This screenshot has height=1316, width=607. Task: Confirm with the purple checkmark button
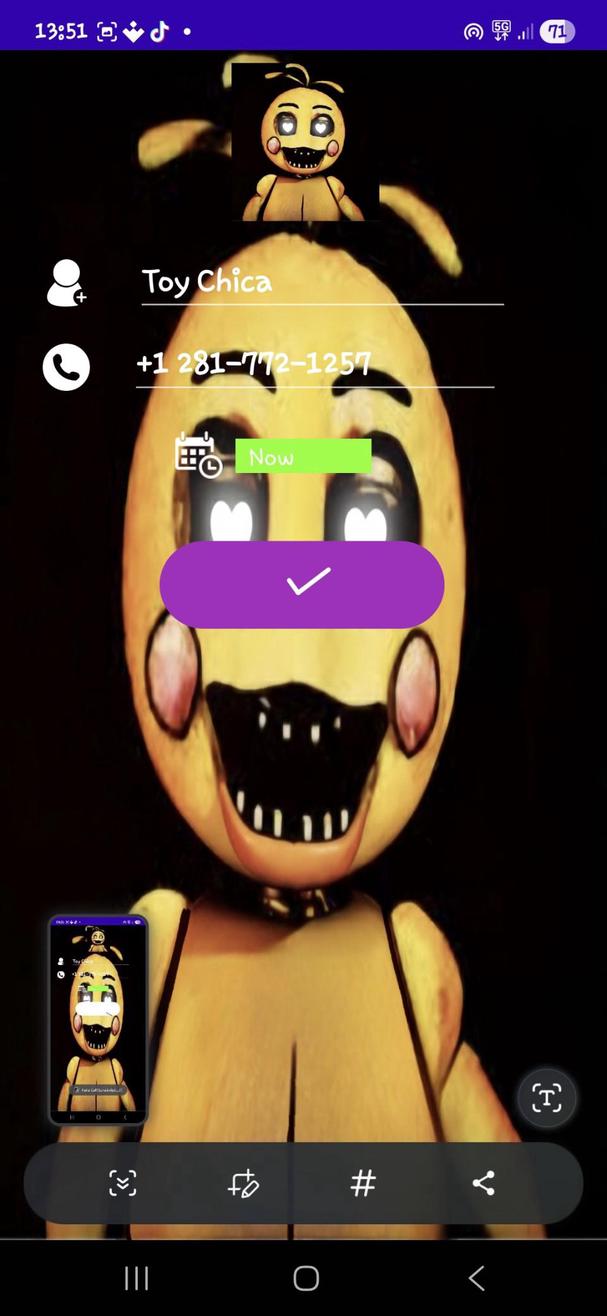point(302,584)
